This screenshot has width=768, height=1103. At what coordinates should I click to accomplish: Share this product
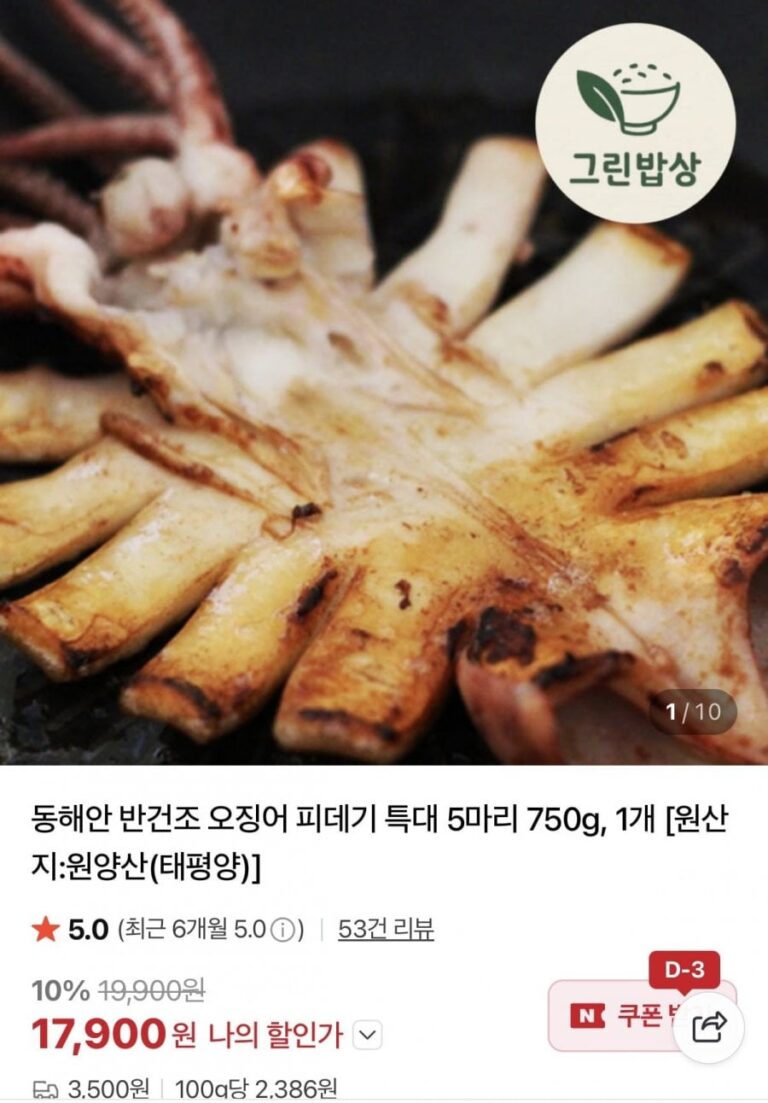tap(708, 1026)
